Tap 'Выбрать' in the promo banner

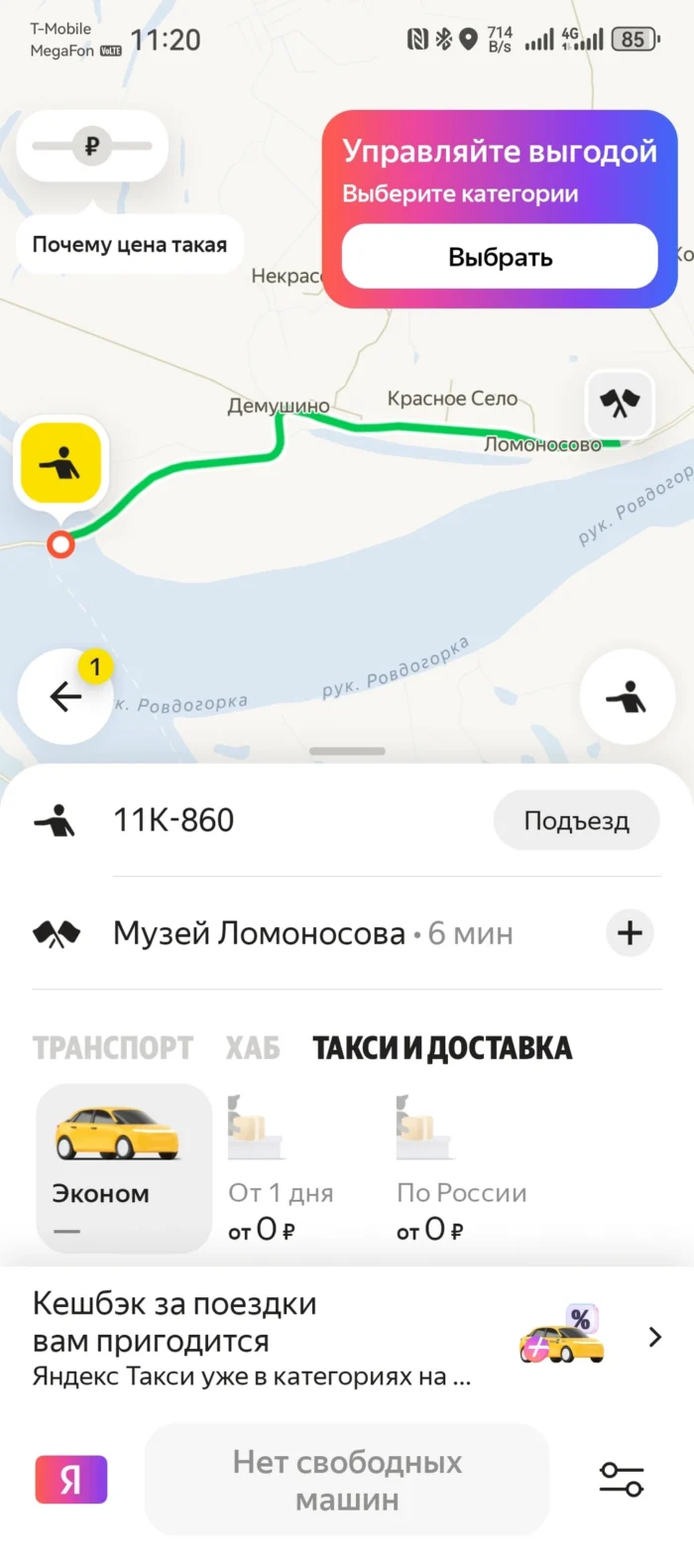(x=500, y=257)
